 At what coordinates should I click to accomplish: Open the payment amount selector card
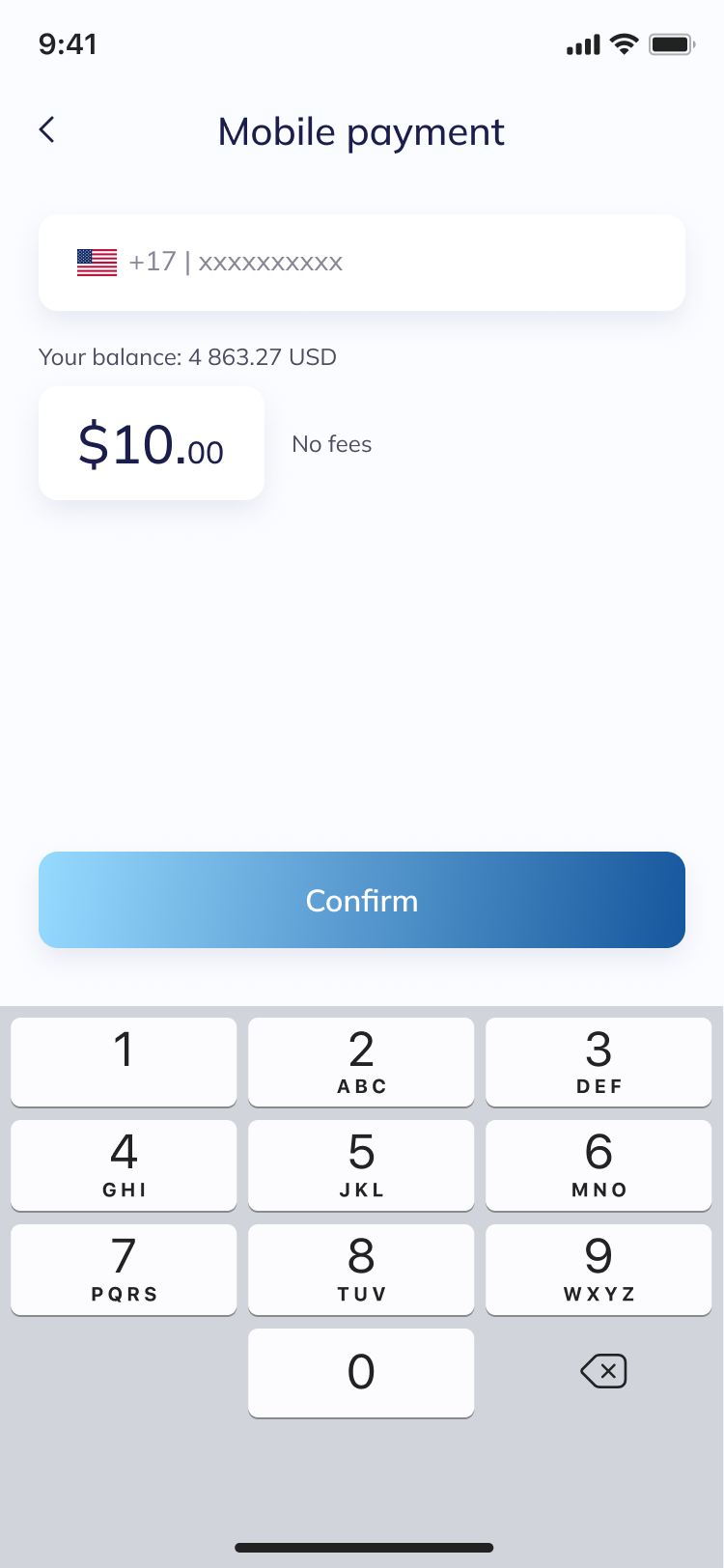[x=151, y=443]
